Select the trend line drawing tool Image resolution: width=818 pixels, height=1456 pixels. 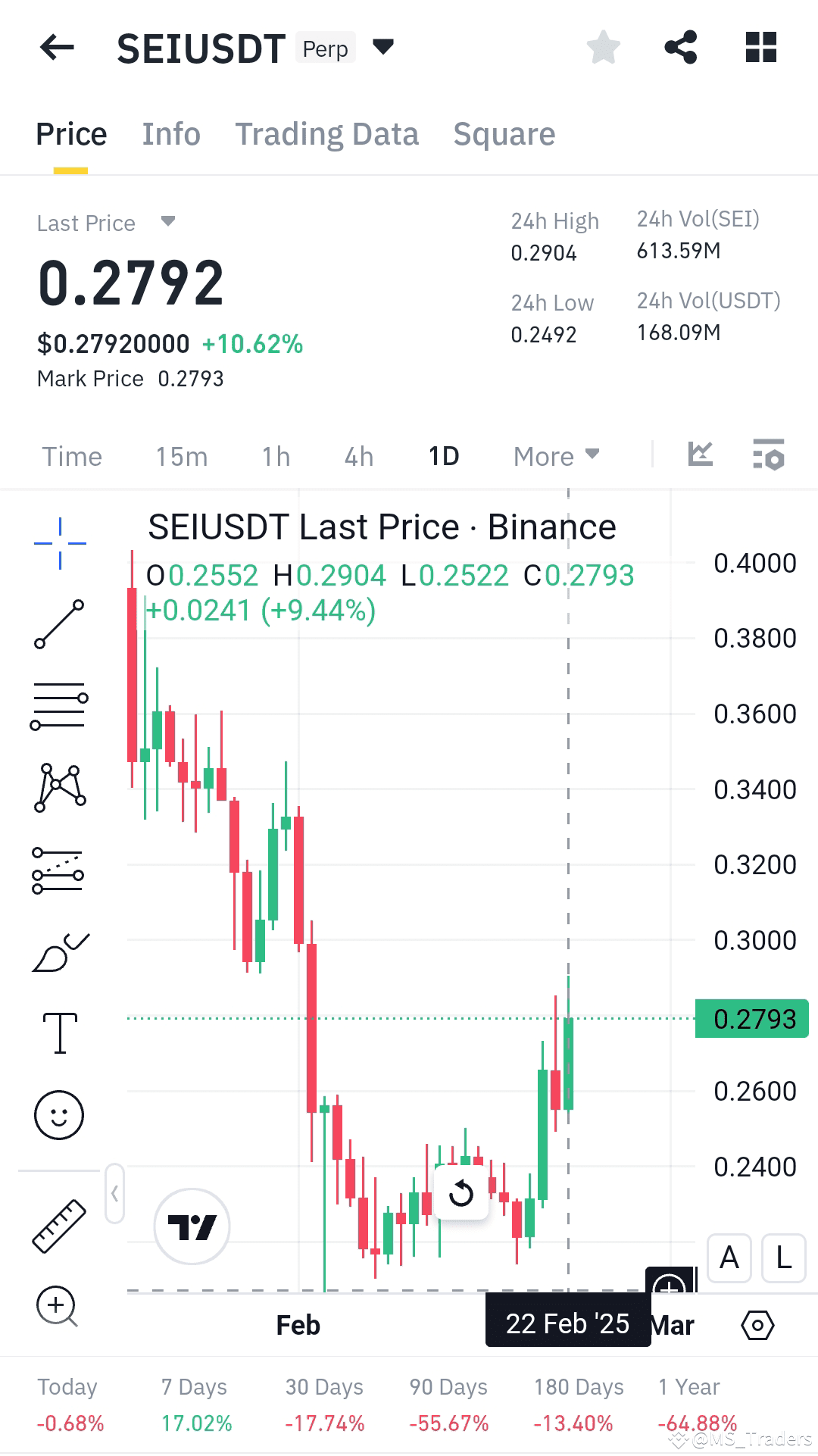click(x=58, y=625)
